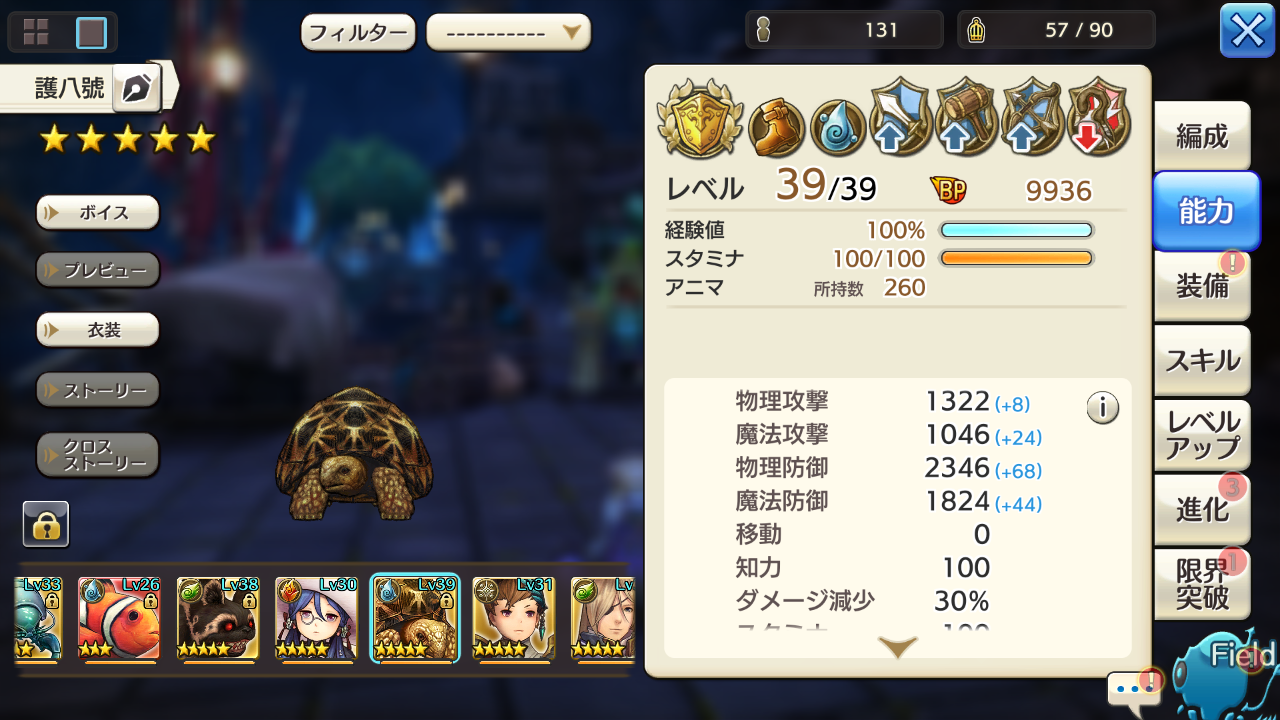Open the フィルター filter button
The width and height of the screenshot is (1280, 720).
pos(358,32)
